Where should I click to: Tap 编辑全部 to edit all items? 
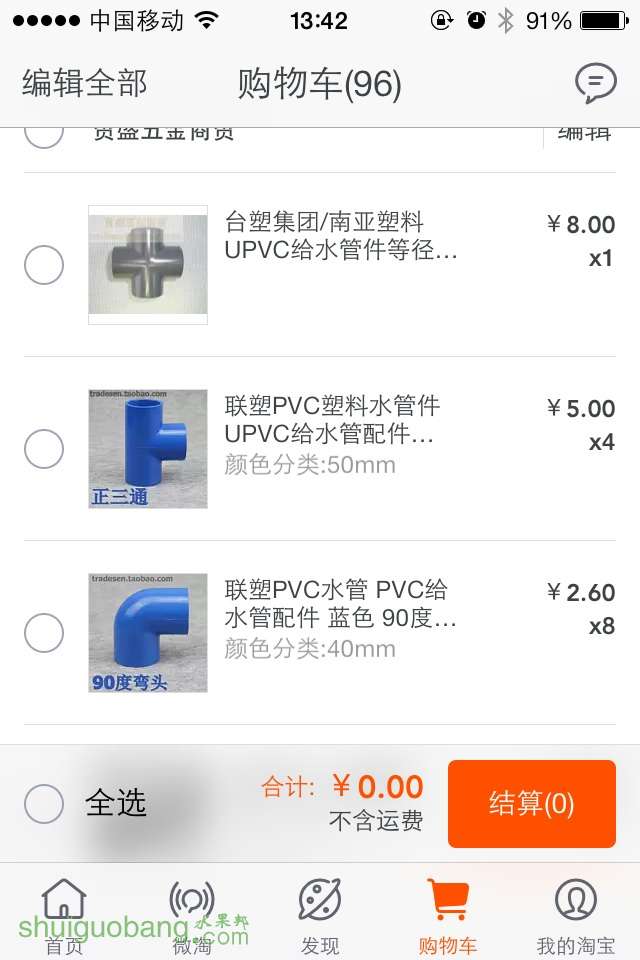85,84
